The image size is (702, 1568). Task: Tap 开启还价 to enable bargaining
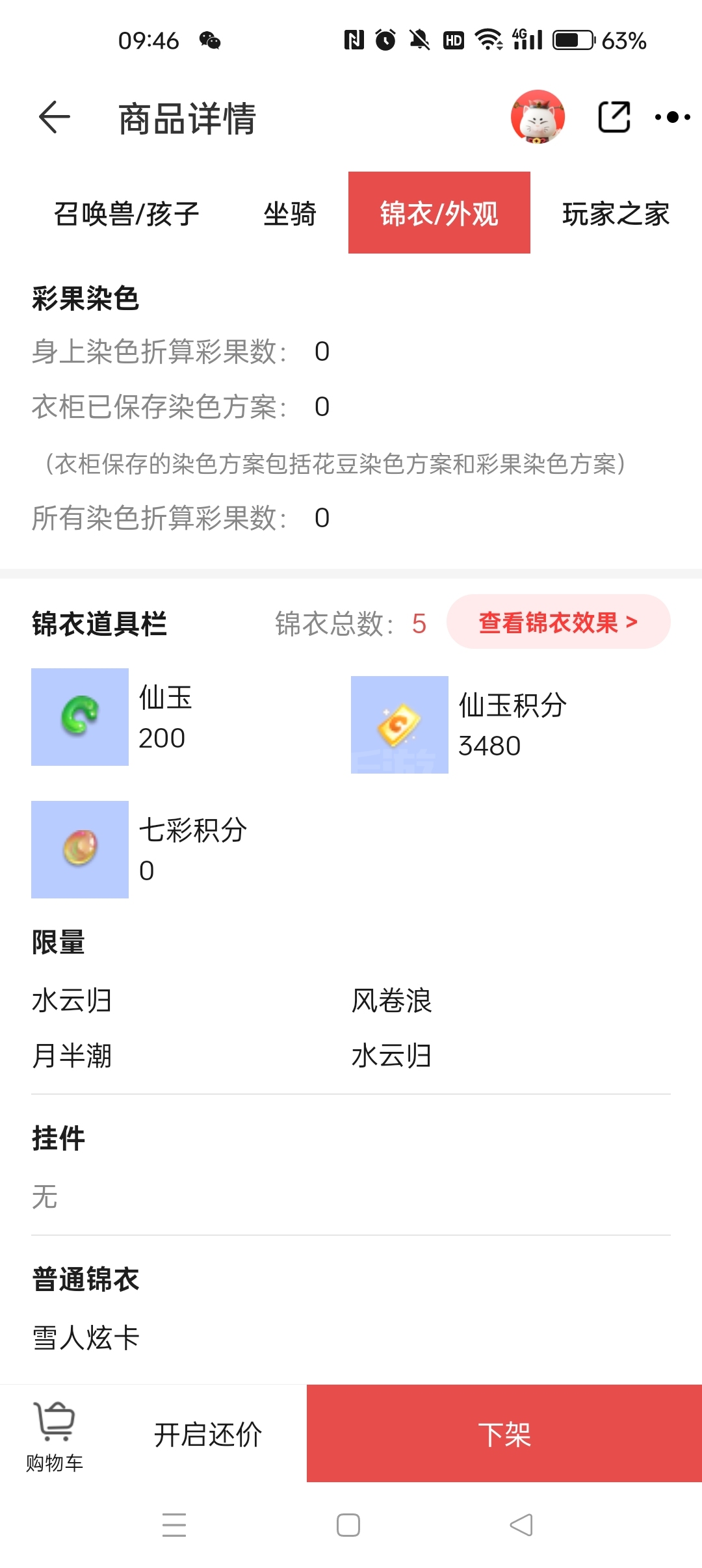[x=208, y=1435]
